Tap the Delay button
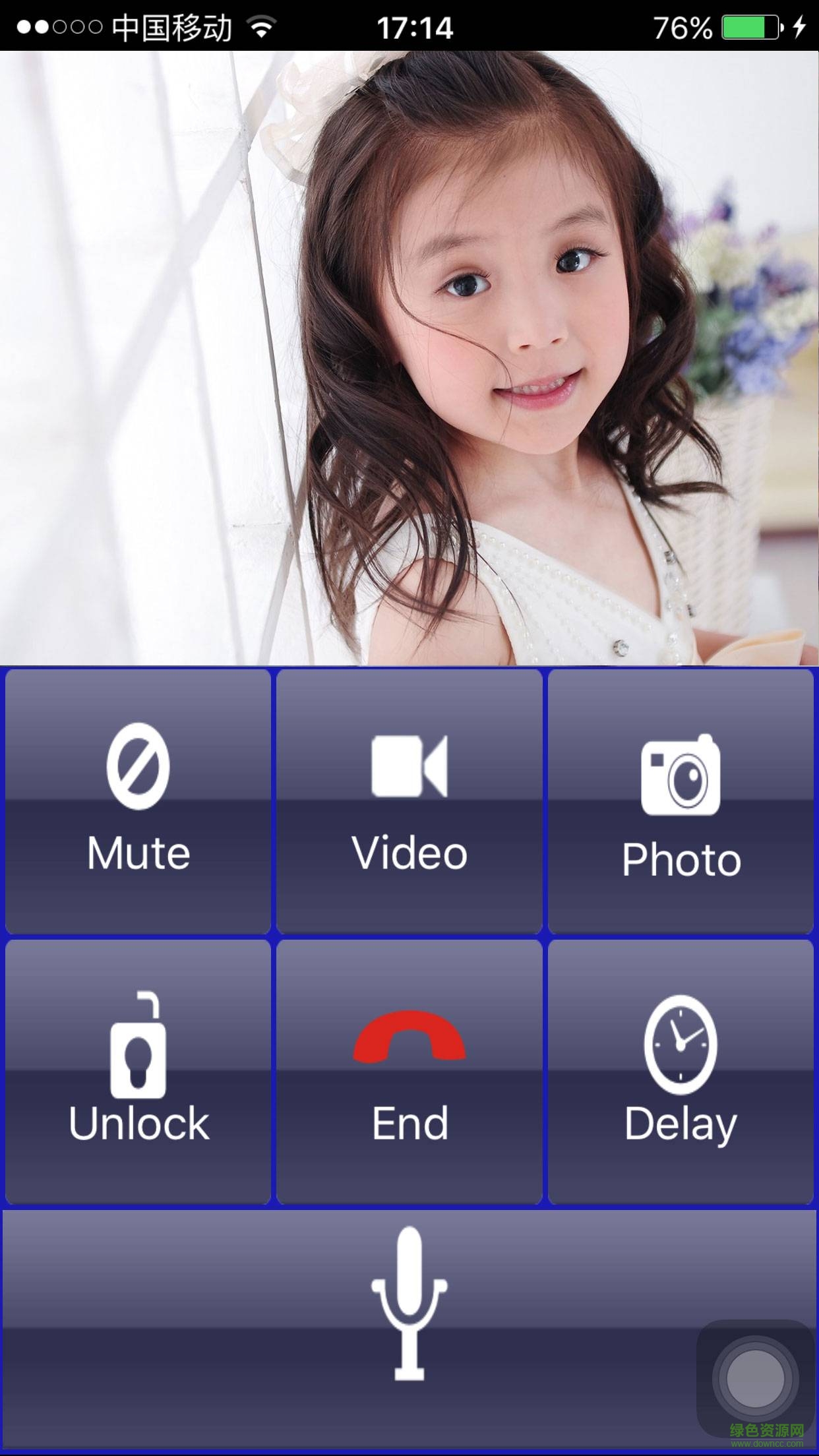Viewport: 819px width, 1456px height. point(681,1072)
